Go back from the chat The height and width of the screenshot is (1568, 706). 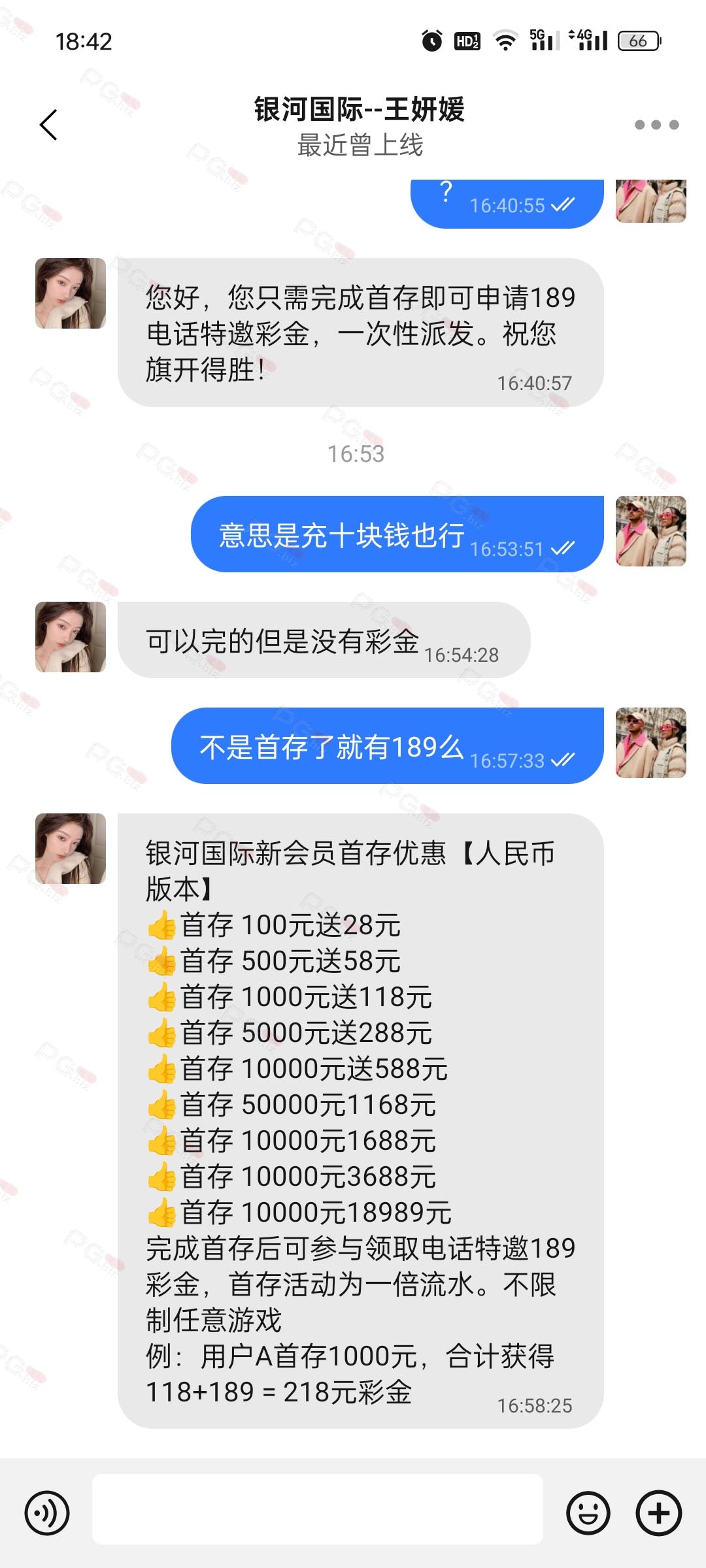click(x=48, y=125)
